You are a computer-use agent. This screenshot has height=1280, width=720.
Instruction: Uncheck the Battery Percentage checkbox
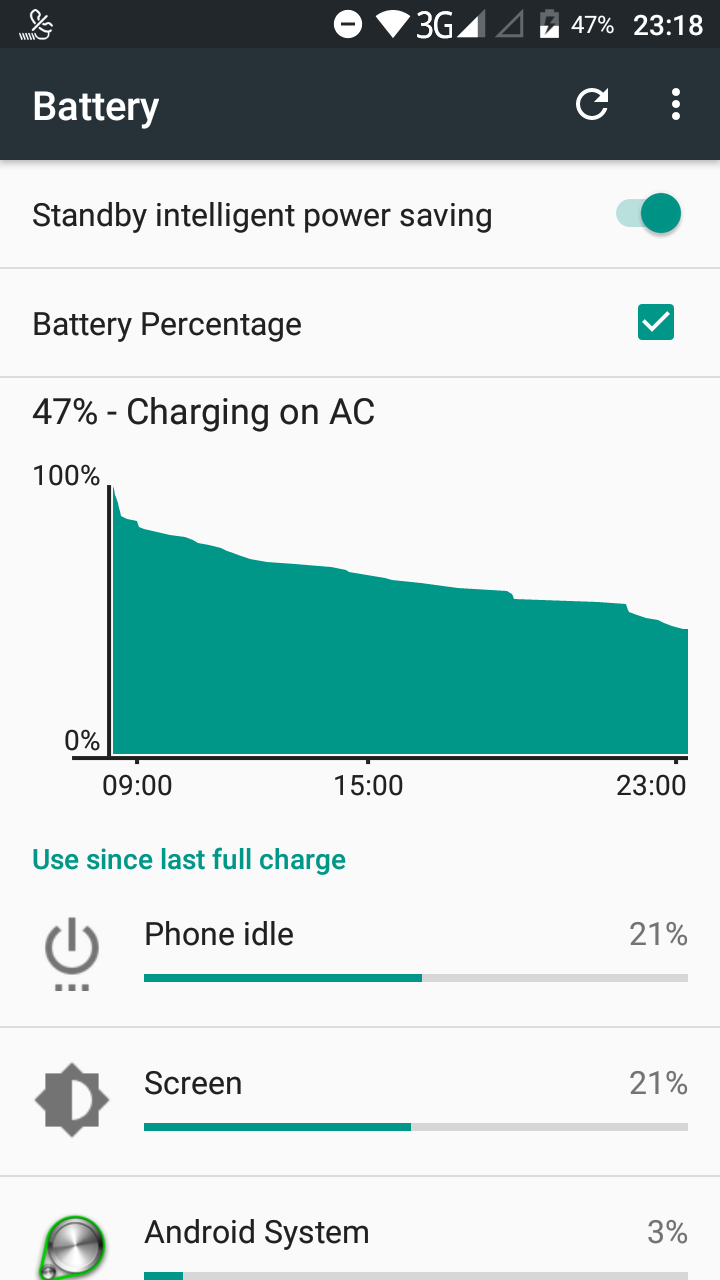pyautogui.click(x=656, y=322)
